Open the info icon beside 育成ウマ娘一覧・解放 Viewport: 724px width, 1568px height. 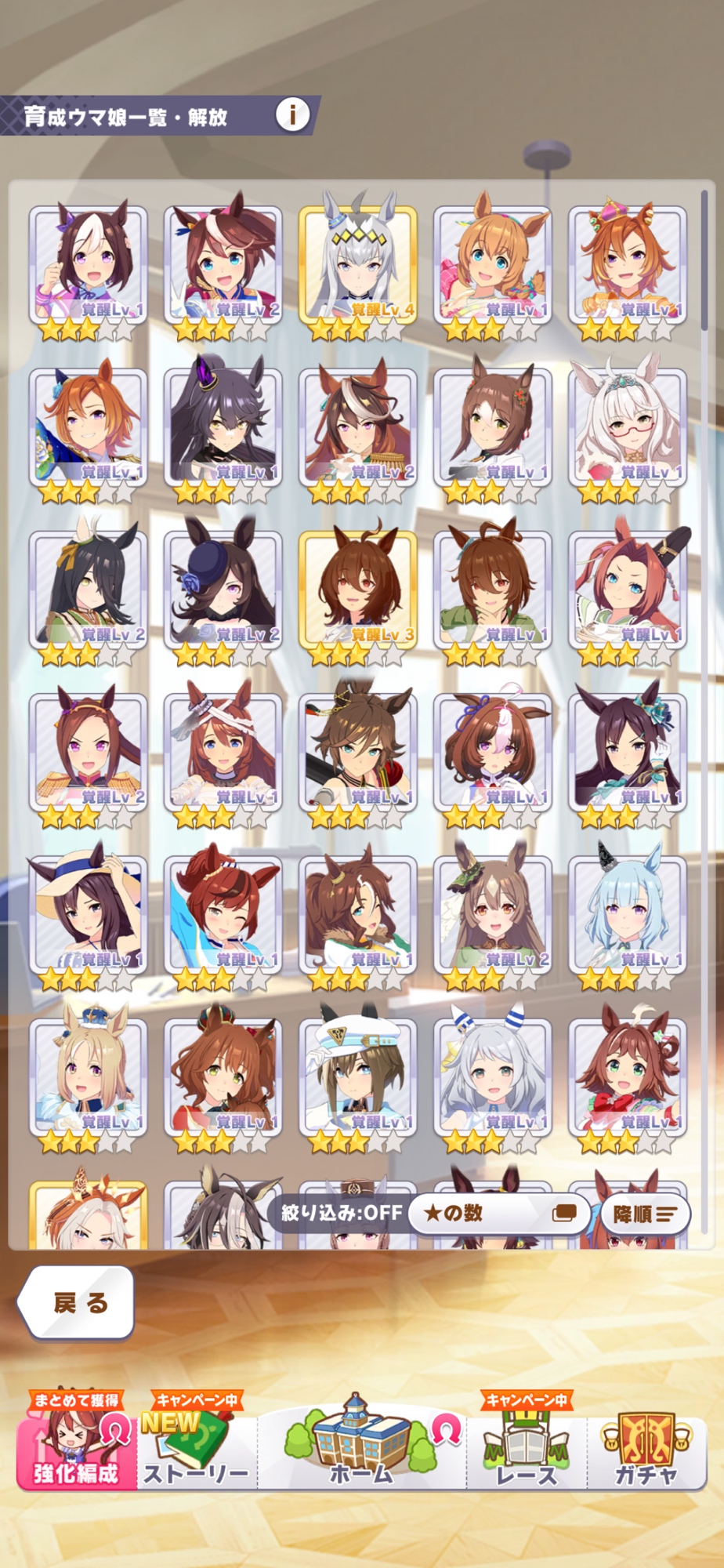pos(292,115)
